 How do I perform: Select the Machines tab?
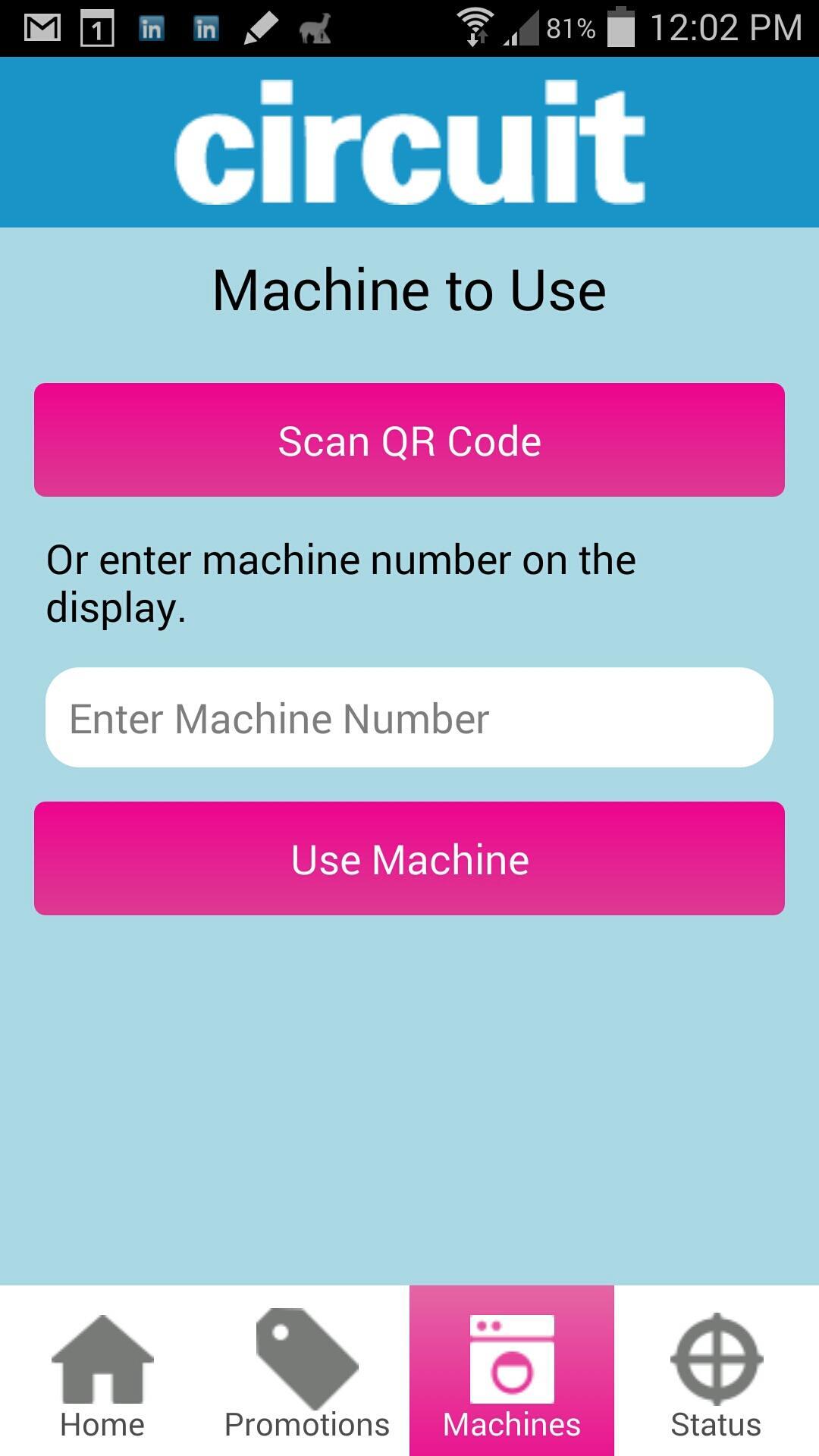point(512,1373)
